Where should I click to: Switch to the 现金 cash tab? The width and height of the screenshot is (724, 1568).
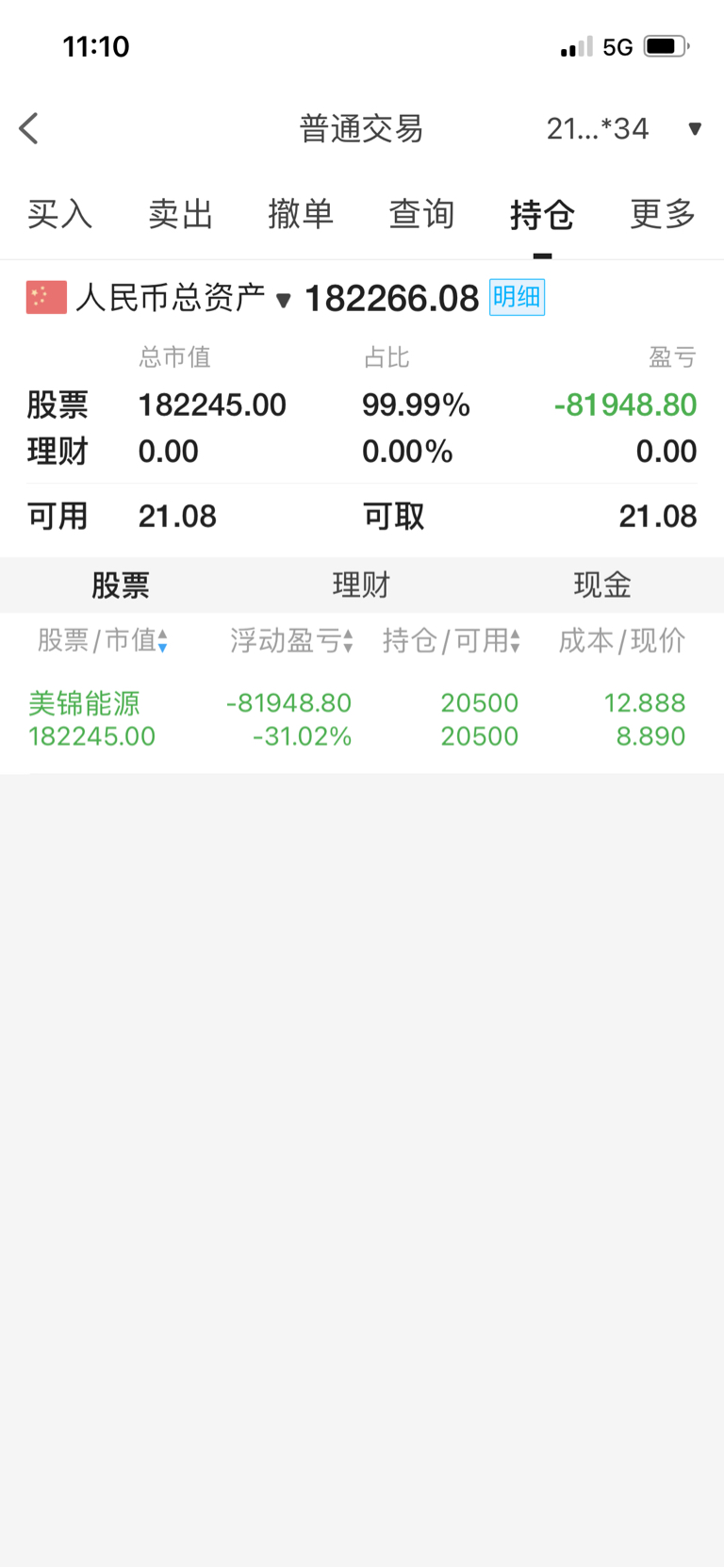click(x=601, y=586)
